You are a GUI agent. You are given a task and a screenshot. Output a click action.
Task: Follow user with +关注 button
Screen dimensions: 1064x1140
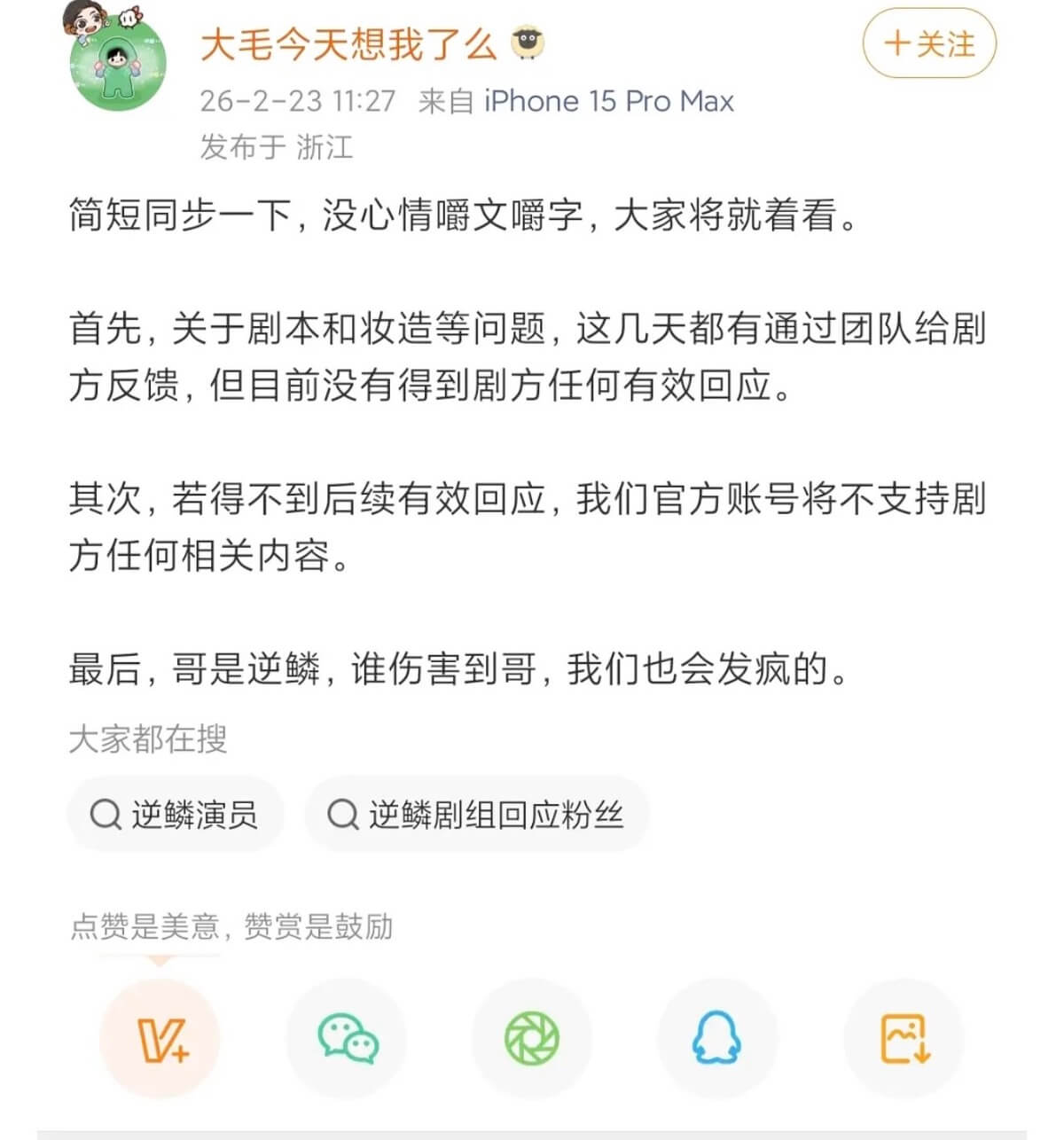click(928, 43)
